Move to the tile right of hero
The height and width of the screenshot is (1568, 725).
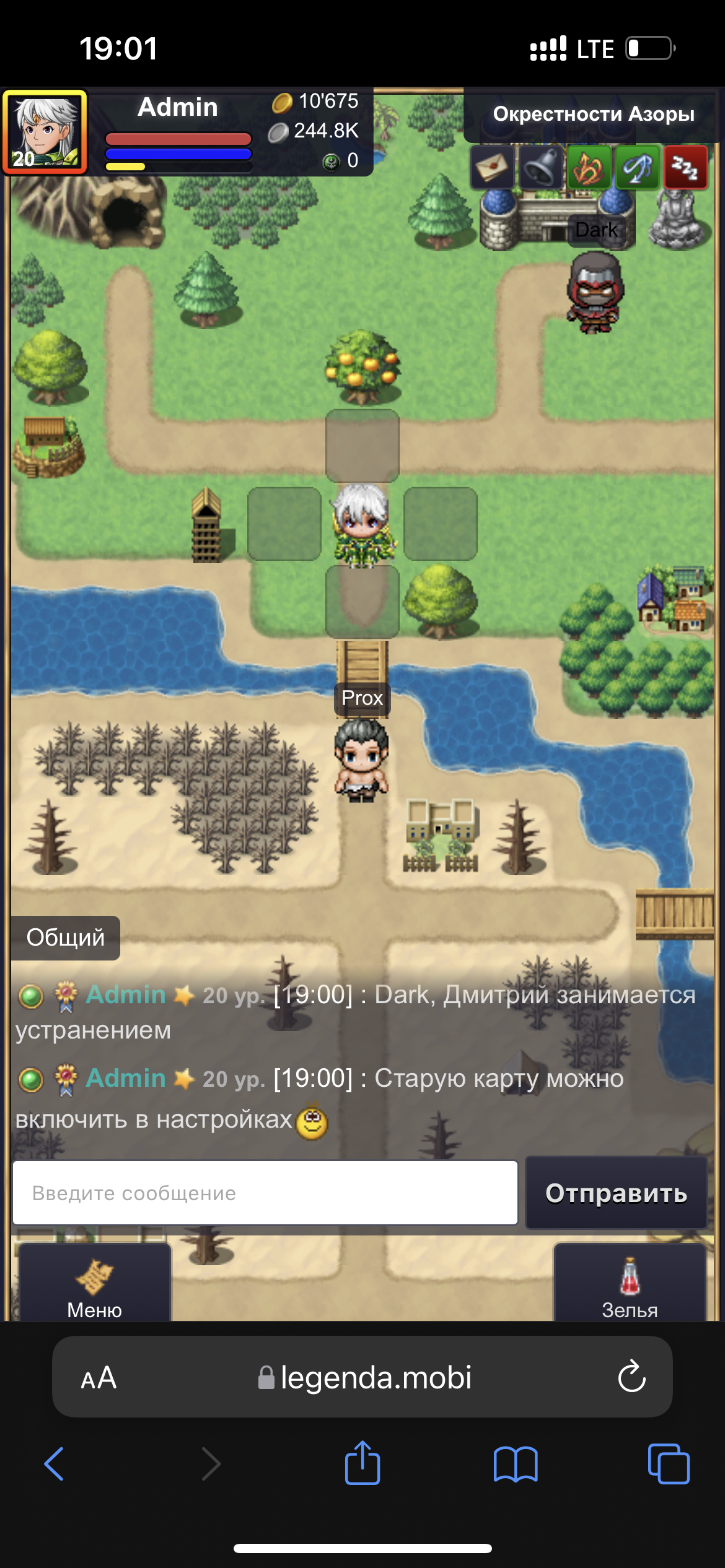[441, 524]
